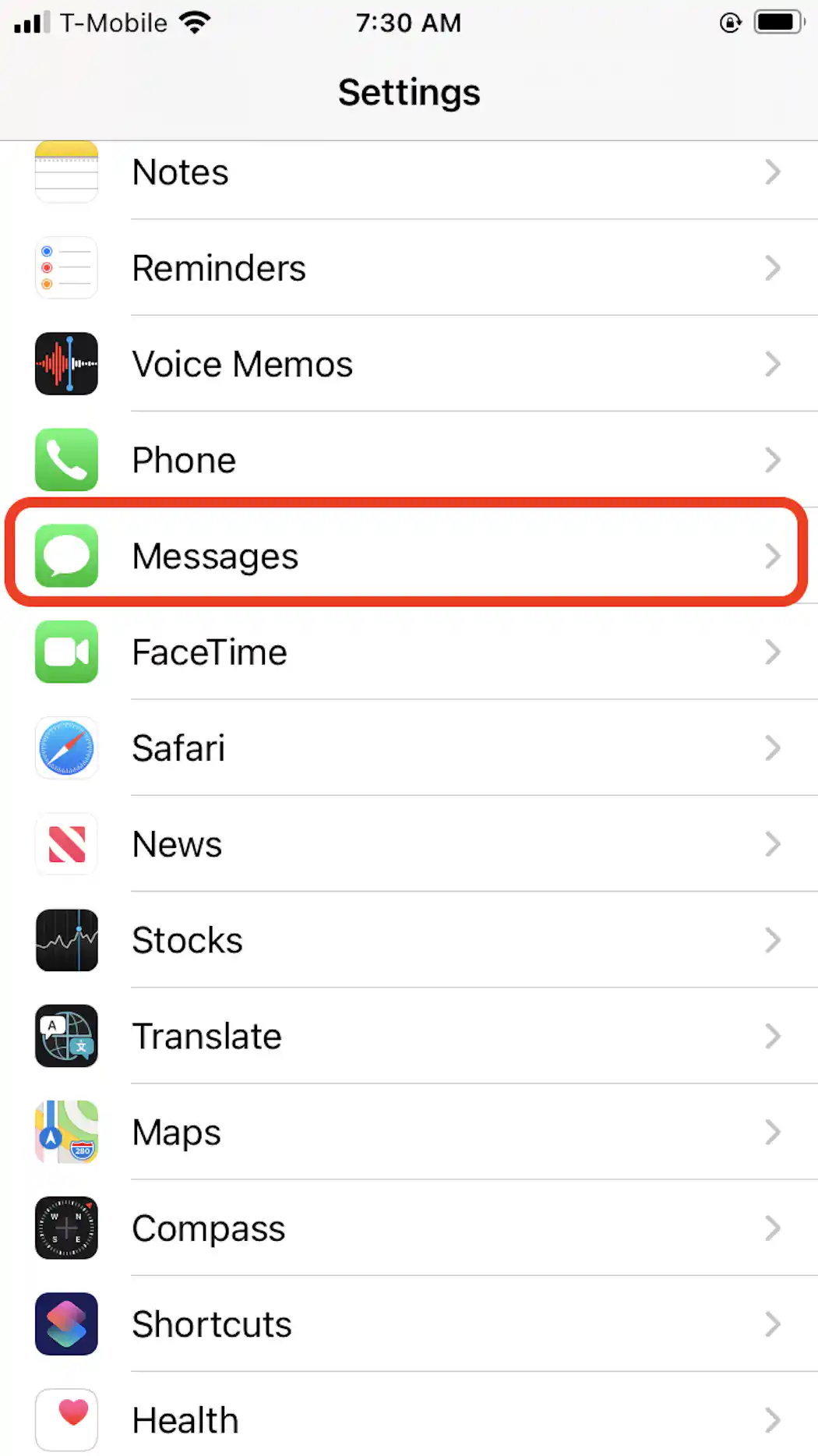Image resolution: width=818 pixels, height=1456 pixels.
Task: Tap the Phone app icon
Action: click(66, 460)
